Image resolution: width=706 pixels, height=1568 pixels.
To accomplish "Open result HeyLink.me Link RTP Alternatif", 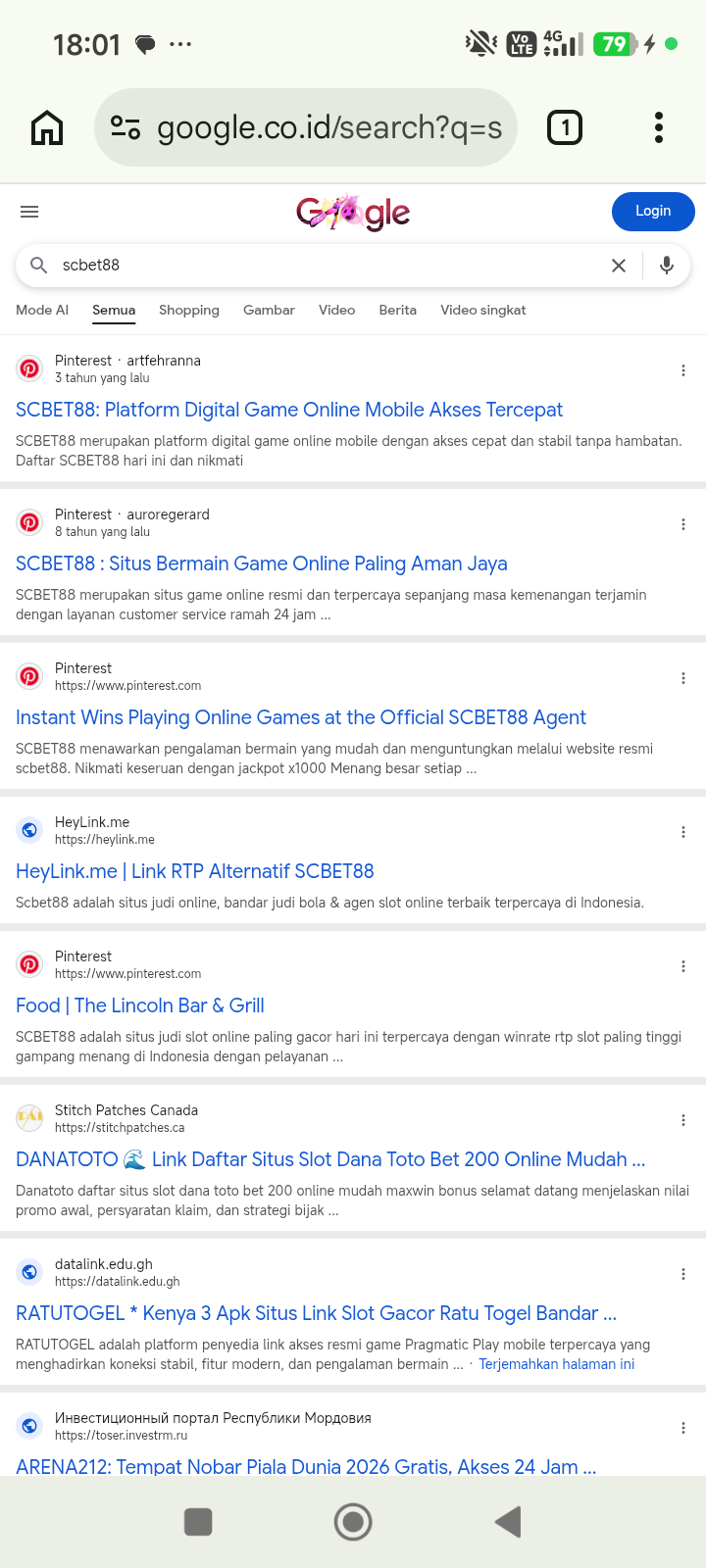I will (x=195, y=871).
